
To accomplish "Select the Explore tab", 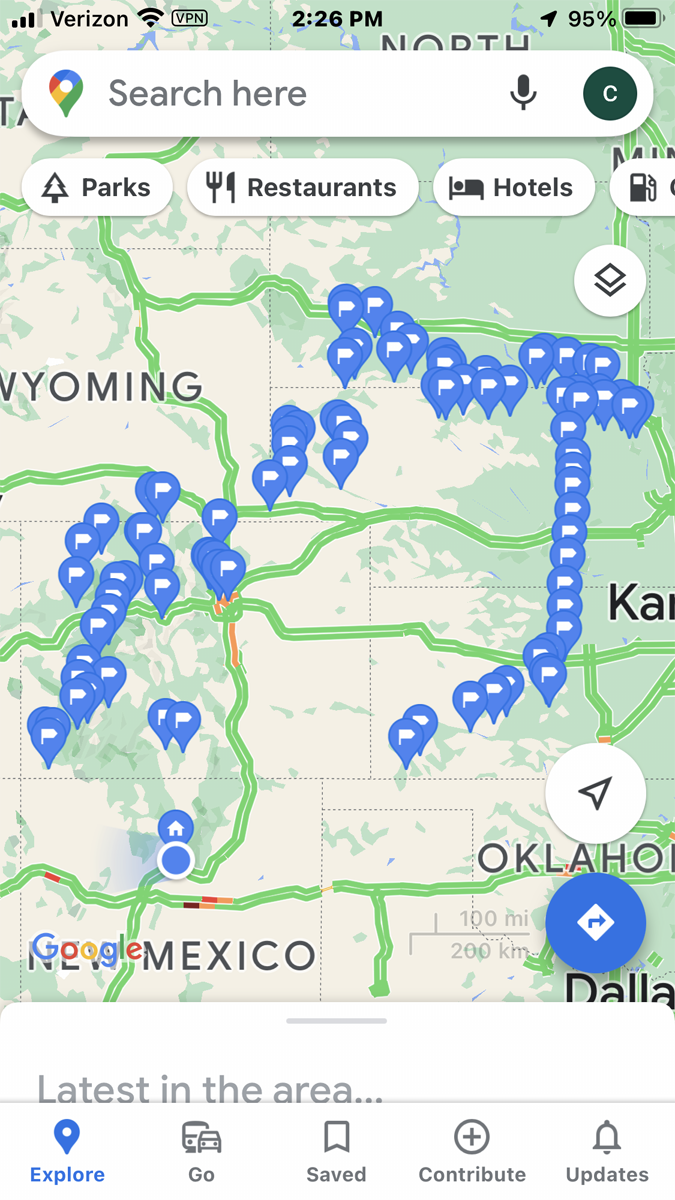I will pyautogui.click(x=67, y=1152).
